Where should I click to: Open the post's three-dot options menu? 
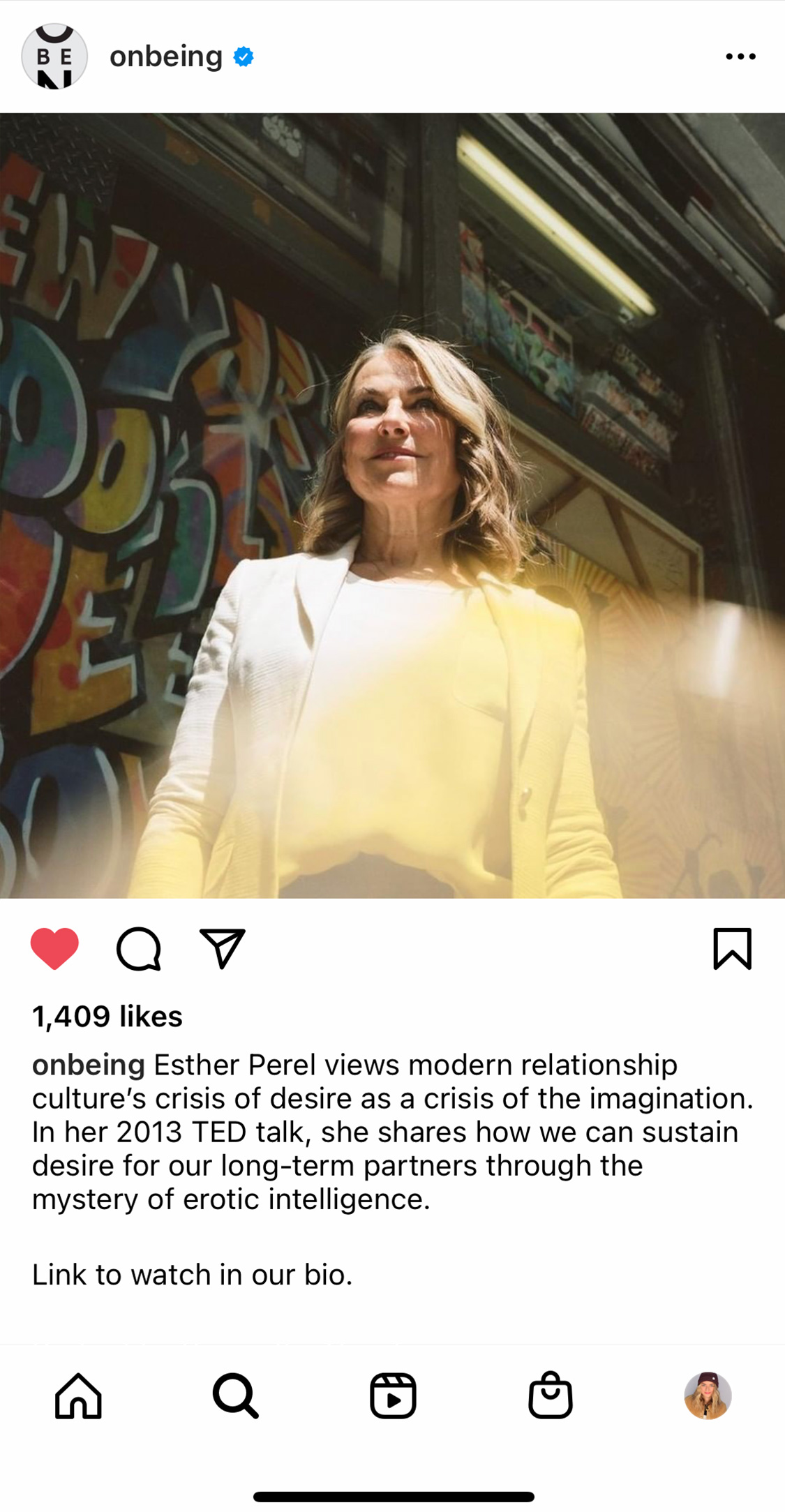[x=740, y=57]
